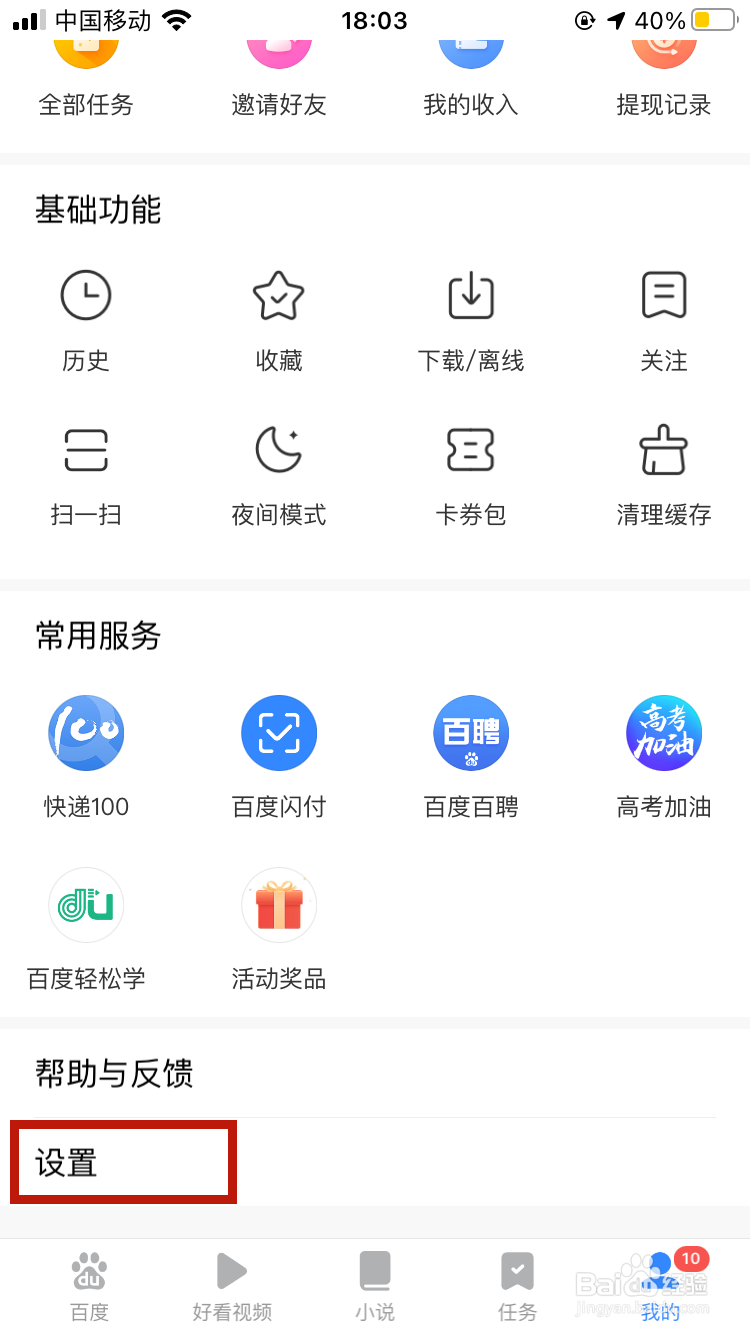Switch to 好看视频 tab
Viewport: 750px width, 1334px height.
(x=232, y=1286)
